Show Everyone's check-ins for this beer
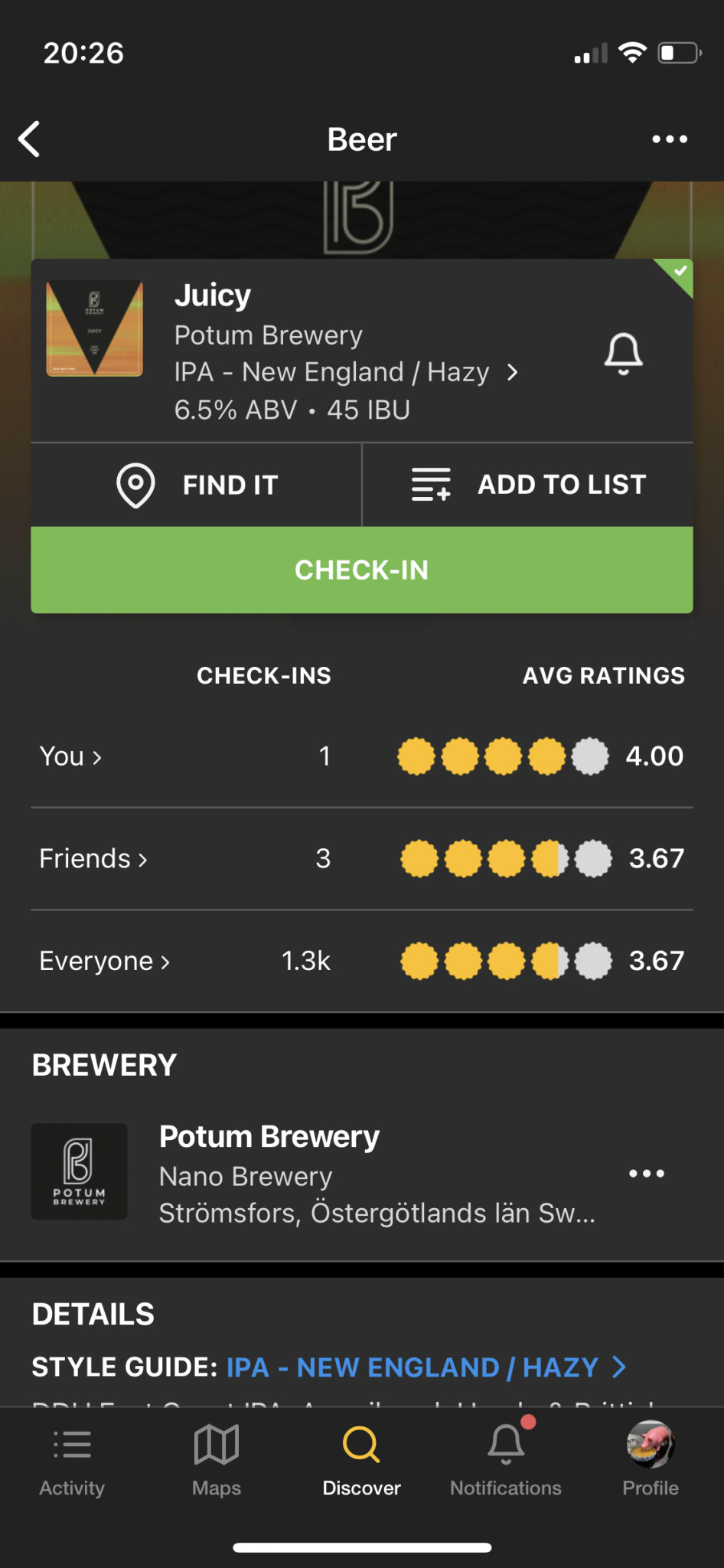This screenshot has height=1568, width=724. pyautogui.click(x=104, y=962)
